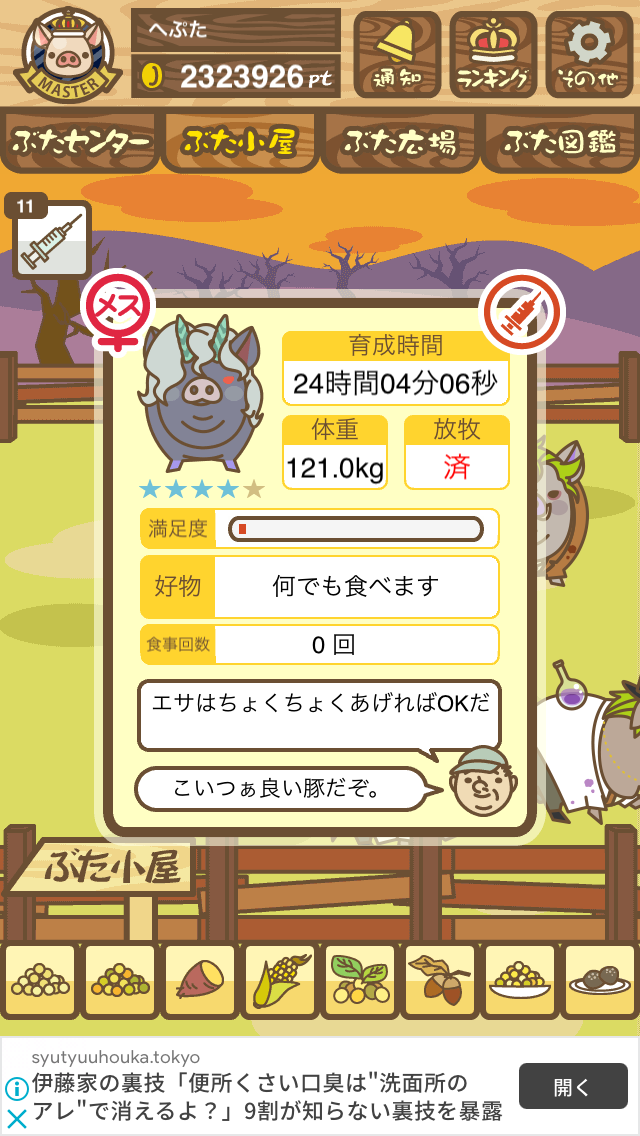Feed the sweet potato food item
The height and width of the screenshot is (1136, 640).
pos(200,981)
